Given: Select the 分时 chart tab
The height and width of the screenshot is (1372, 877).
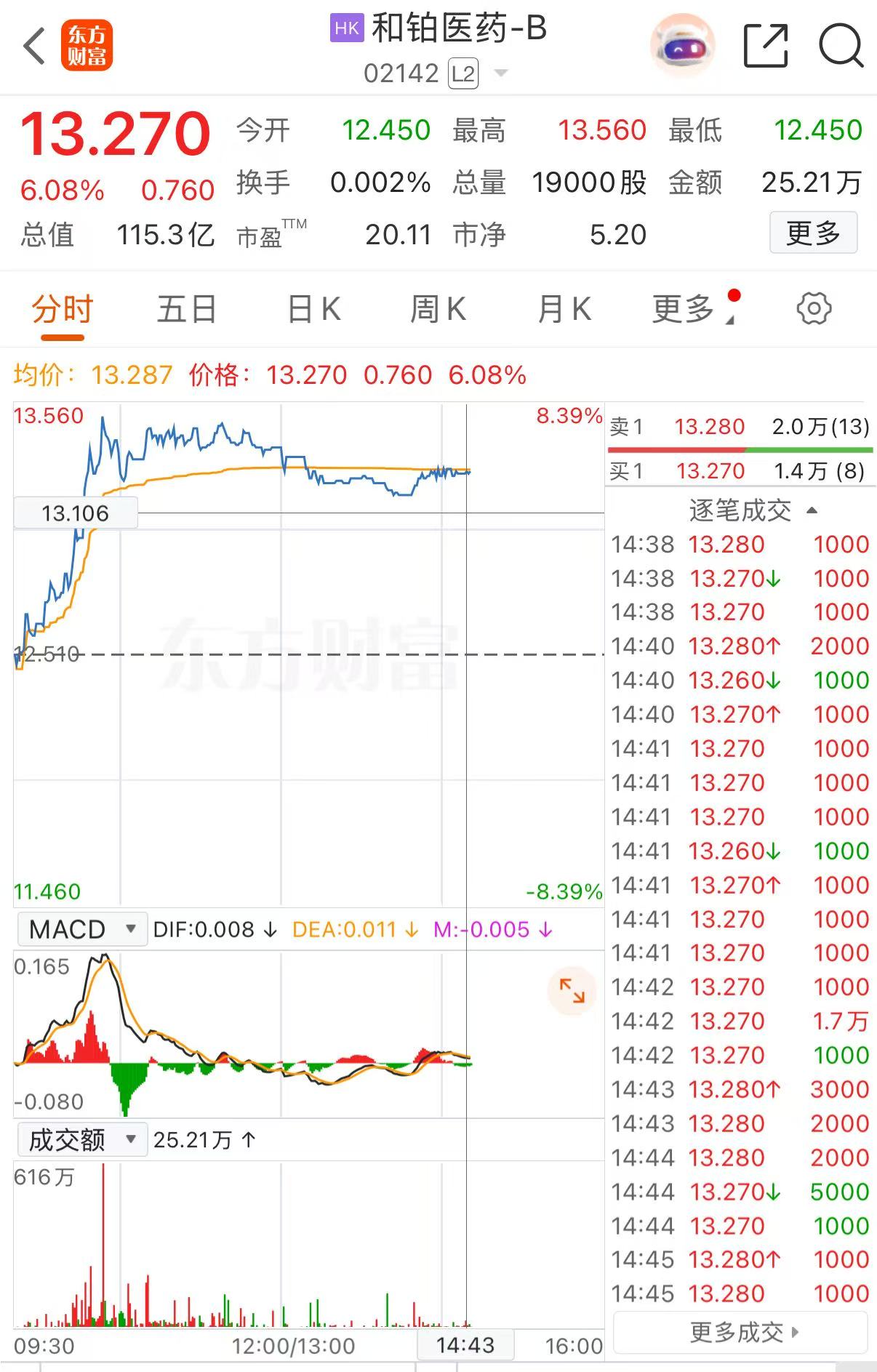Looking at the screenshot, I should tap(63, 310).
